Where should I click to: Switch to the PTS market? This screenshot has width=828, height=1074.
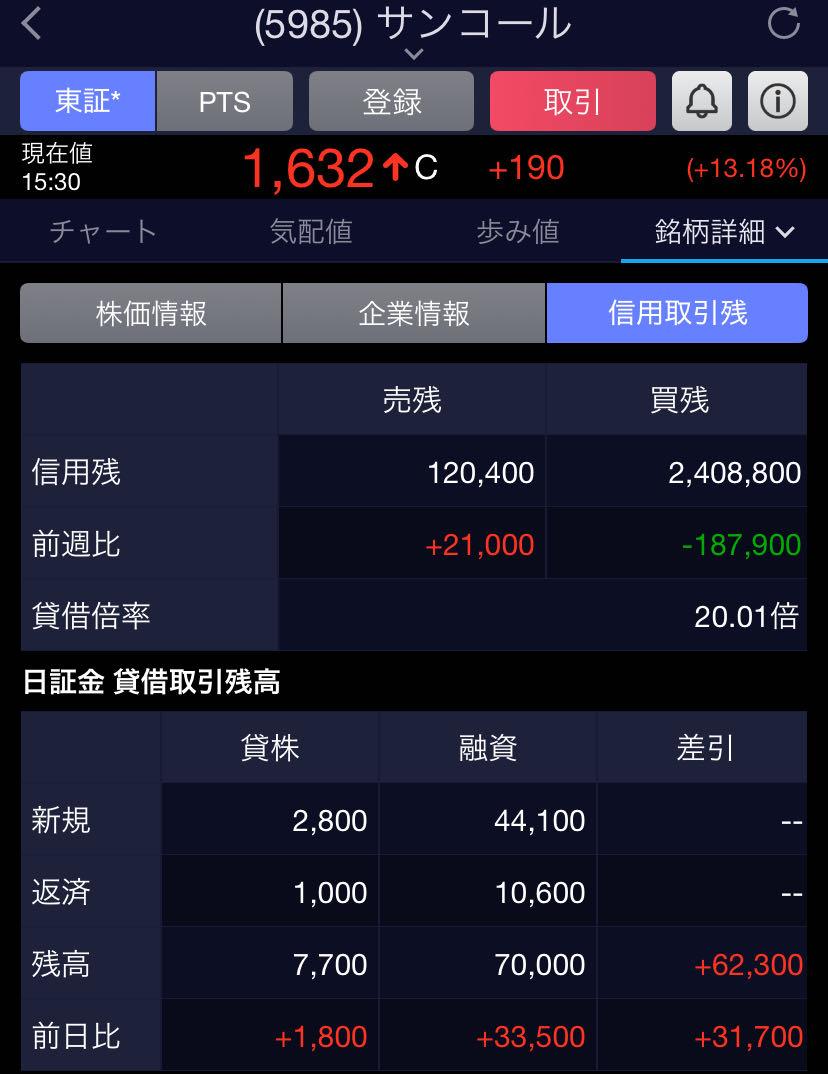coord(224,101)
